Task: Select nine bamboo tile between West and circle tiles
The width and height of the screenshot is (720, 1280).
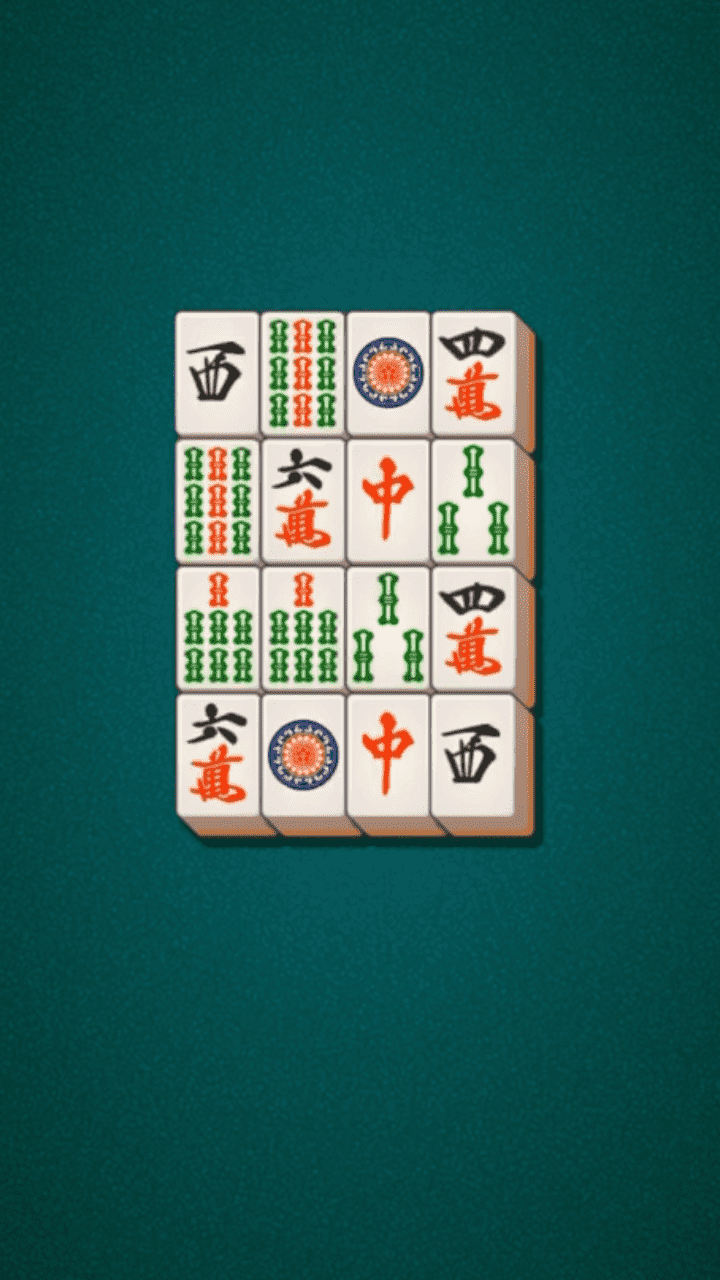Action: click(x=302, y=372)
